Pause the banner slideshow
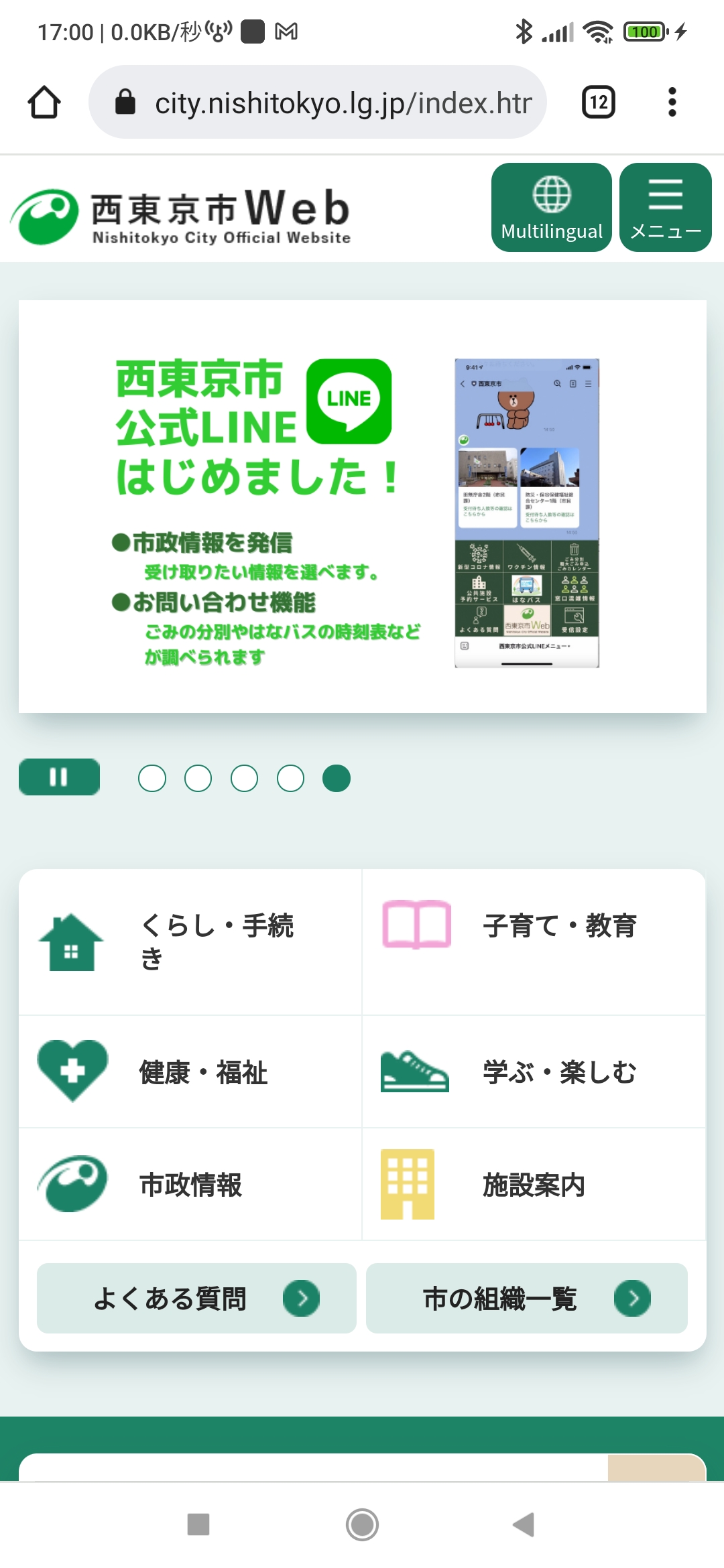The image size is (724, 1568). (x=59, y=777)
